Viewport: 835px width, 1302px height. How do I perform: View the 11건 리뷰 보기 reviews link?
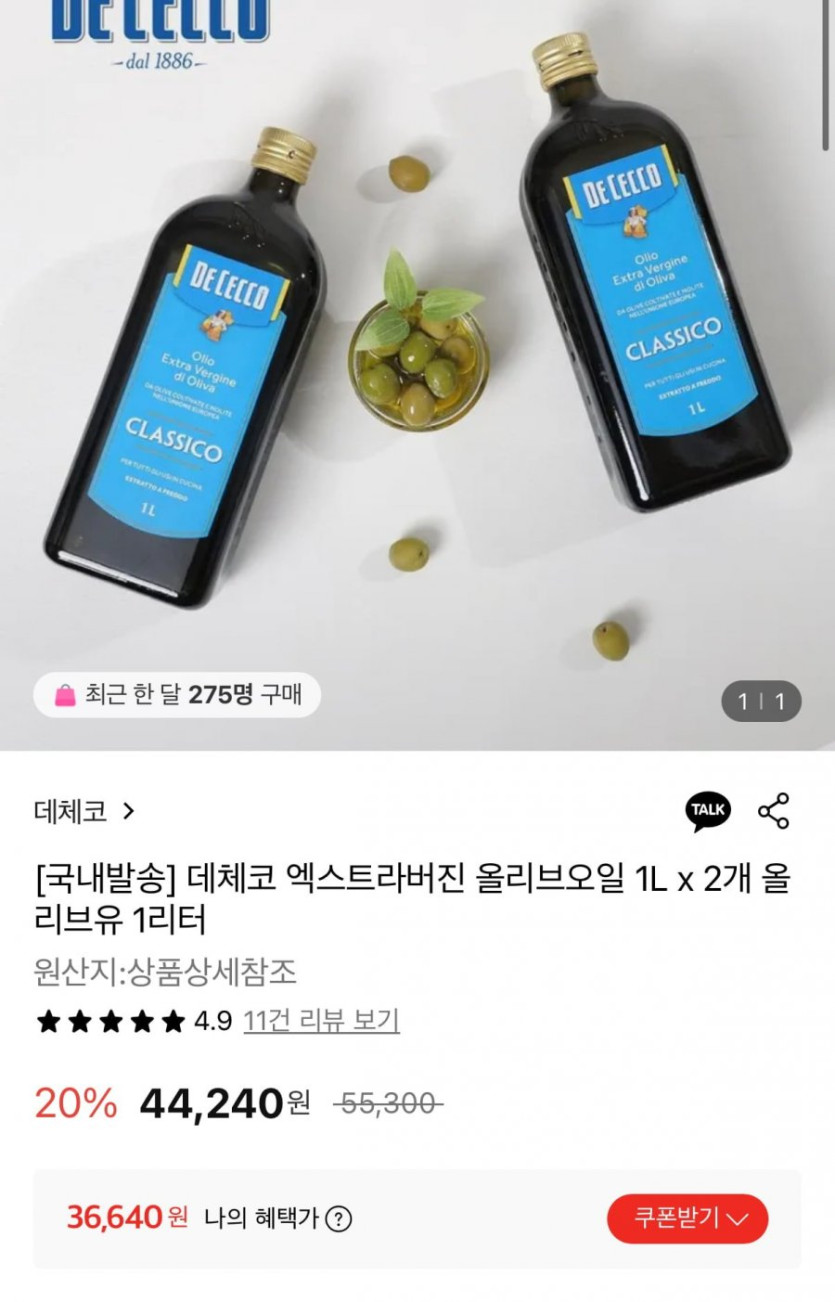[x=321, y=1021]
